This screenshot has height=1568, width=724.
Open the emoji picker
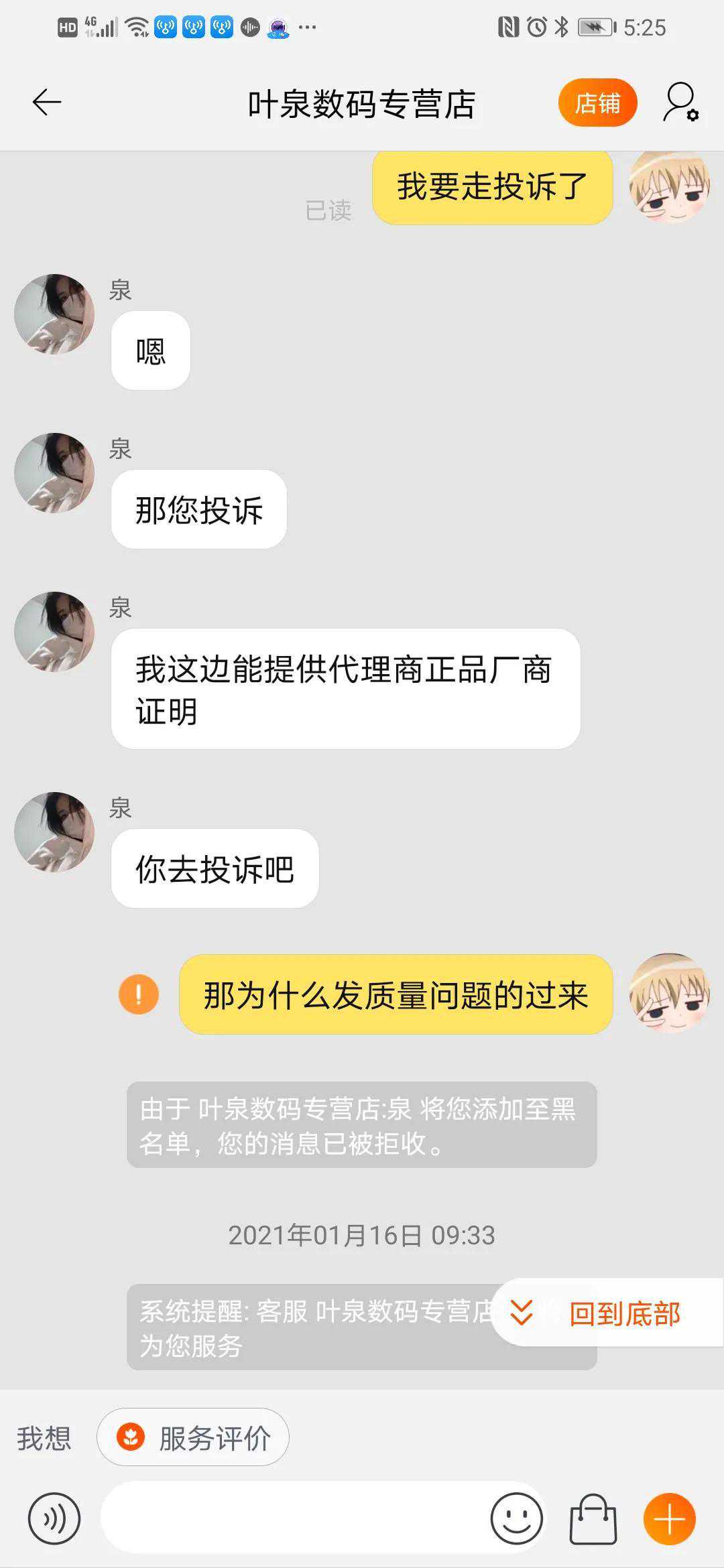click(516, 1519)
